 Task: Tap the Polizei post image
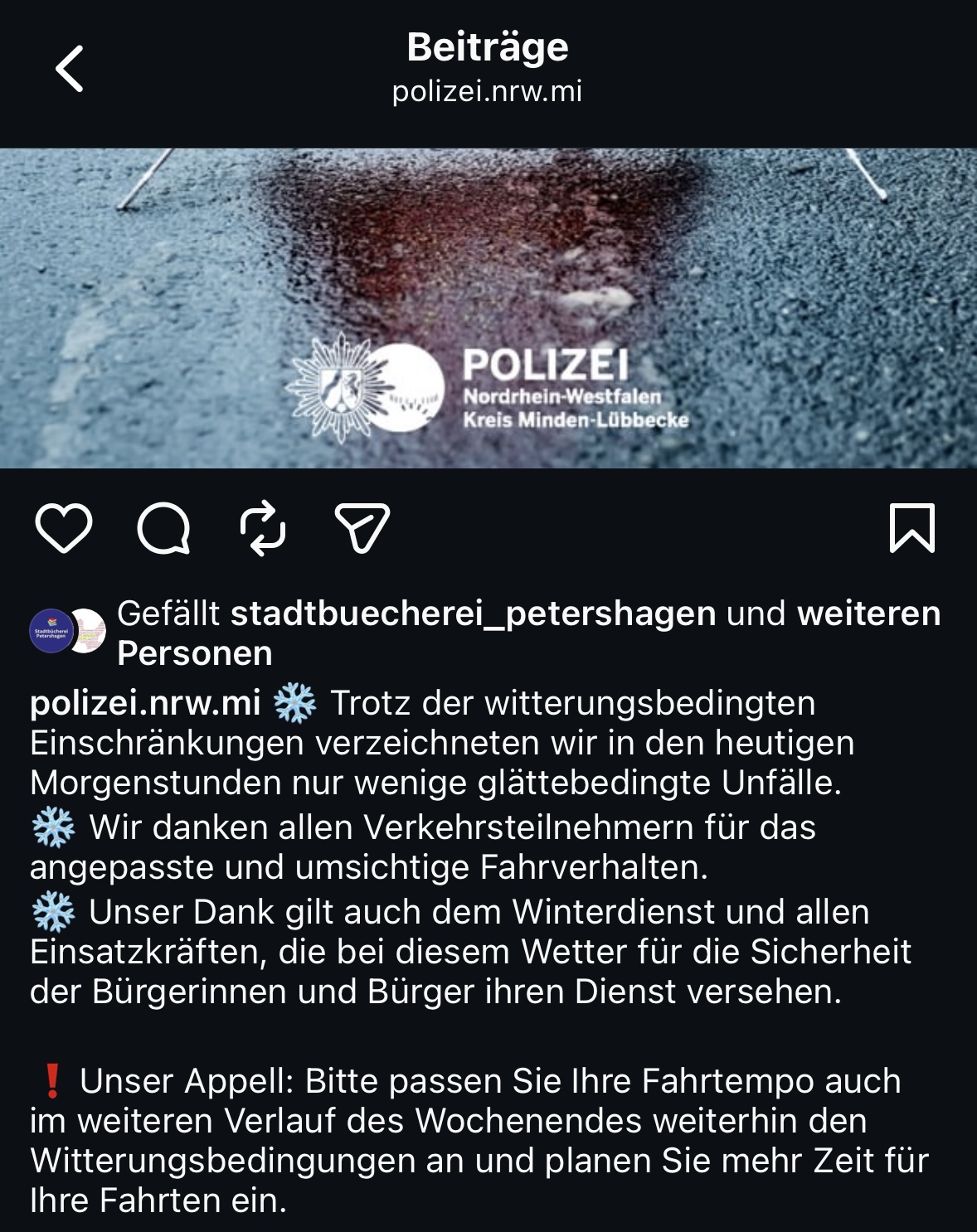click(488, 308)
